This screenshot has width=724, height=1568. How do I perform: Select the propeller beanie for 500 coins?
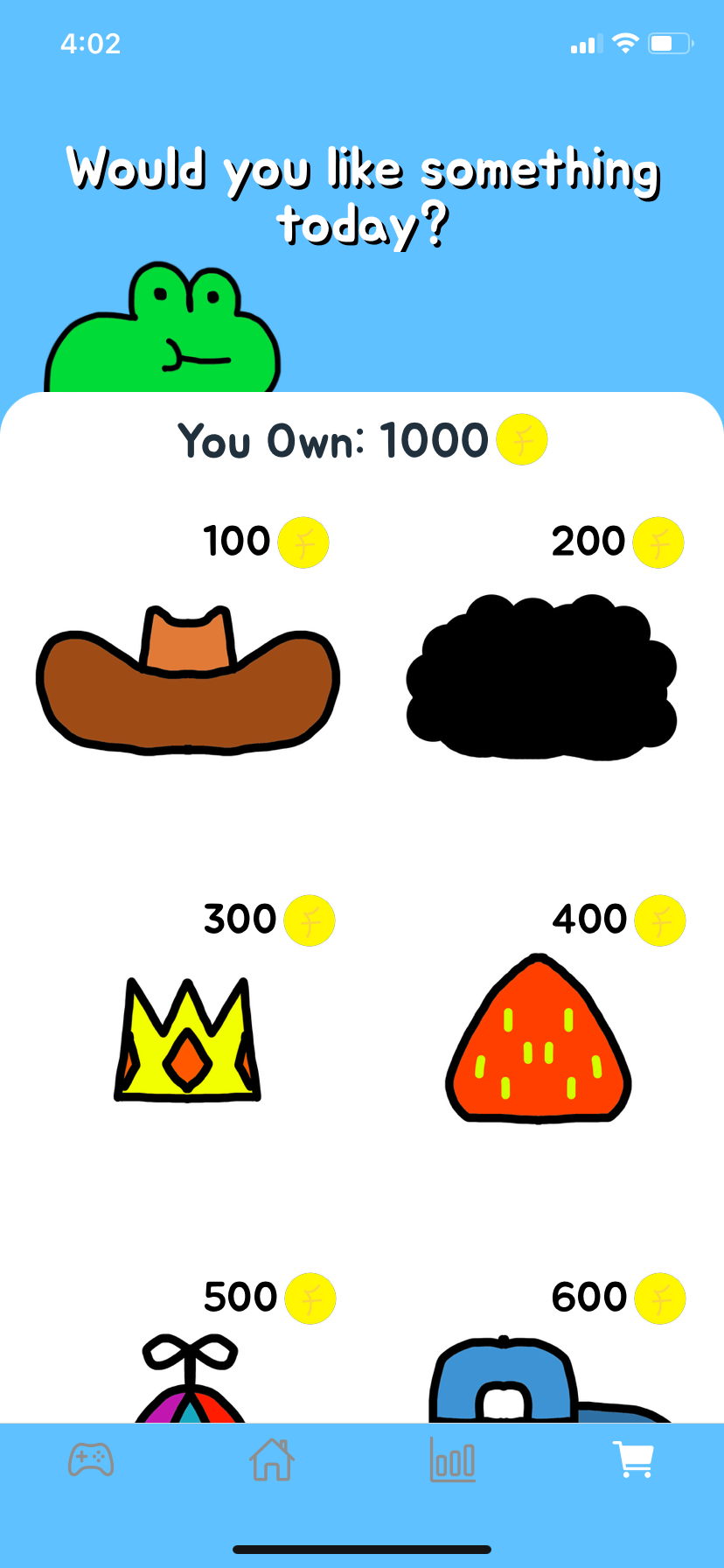point(189,1382)
